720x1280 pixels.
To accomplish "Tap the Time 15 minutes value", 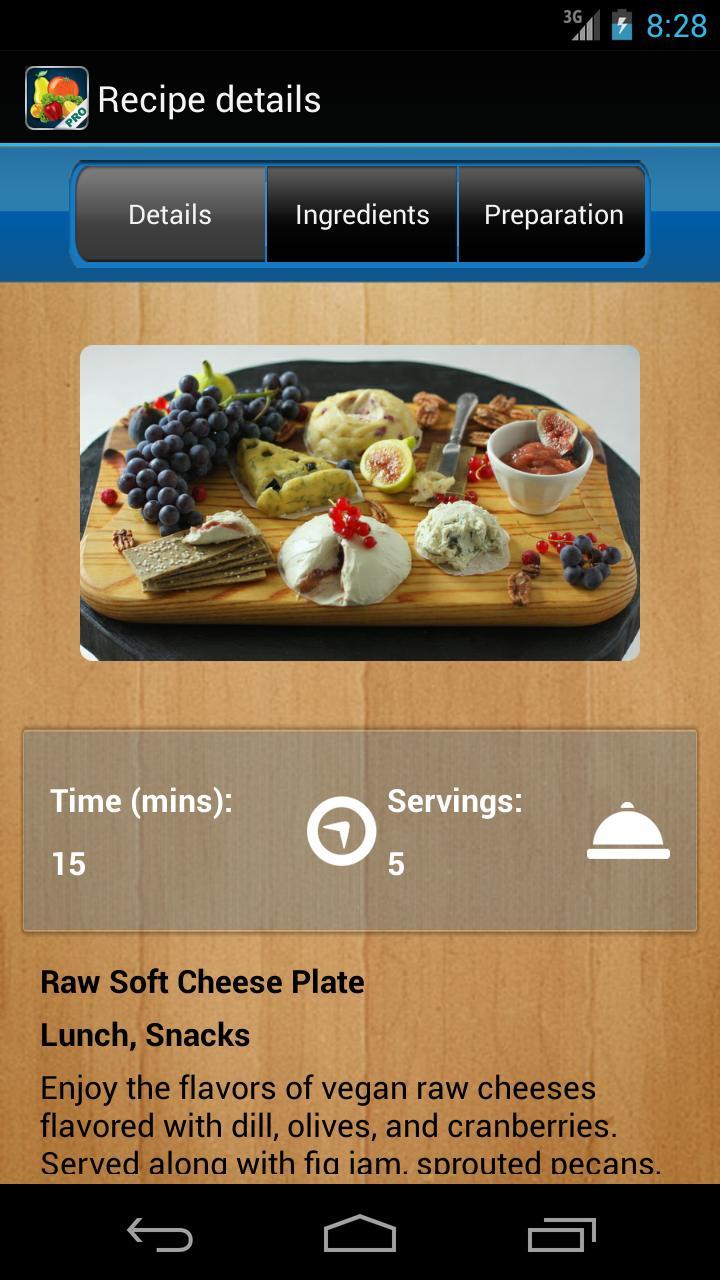I will pos(68,863).
